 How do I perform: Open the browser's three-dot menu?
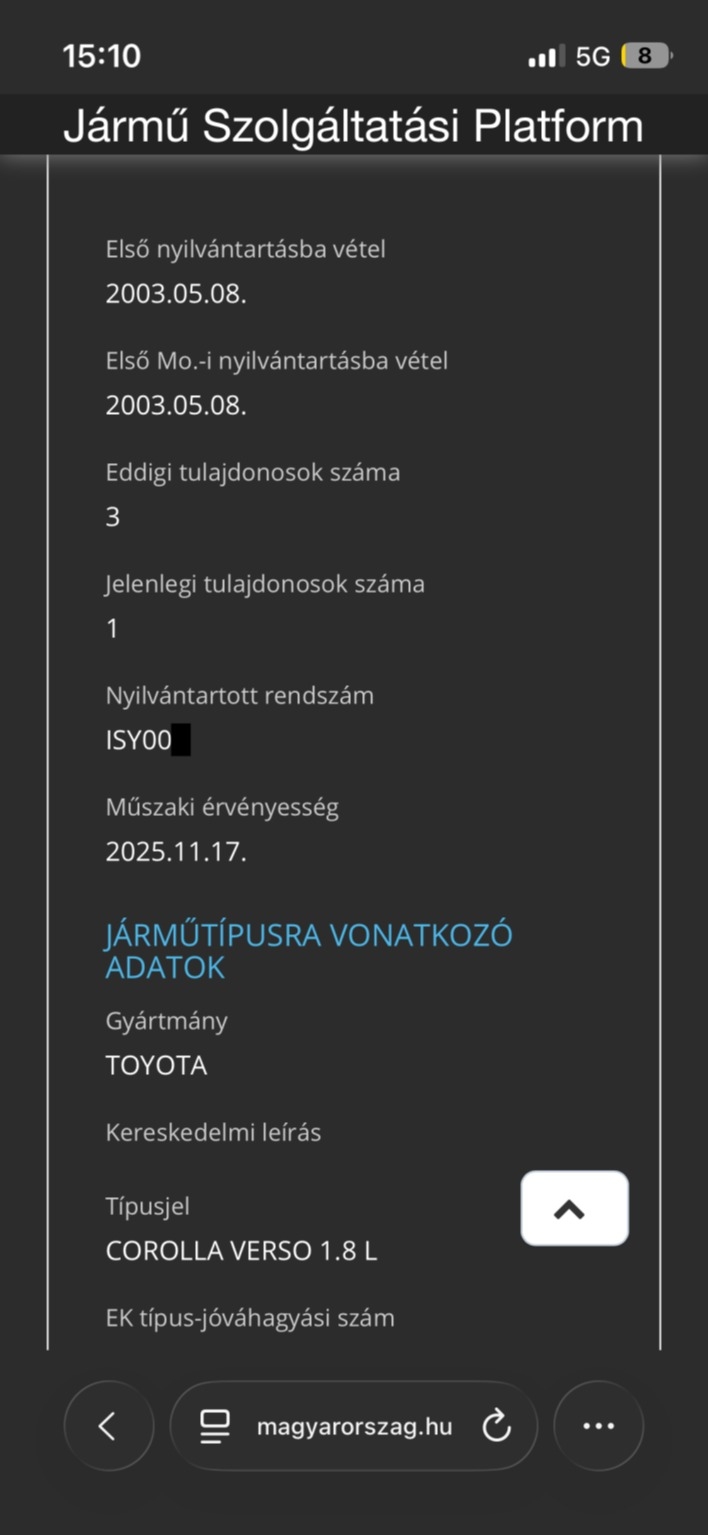[x=598, y=1426]
